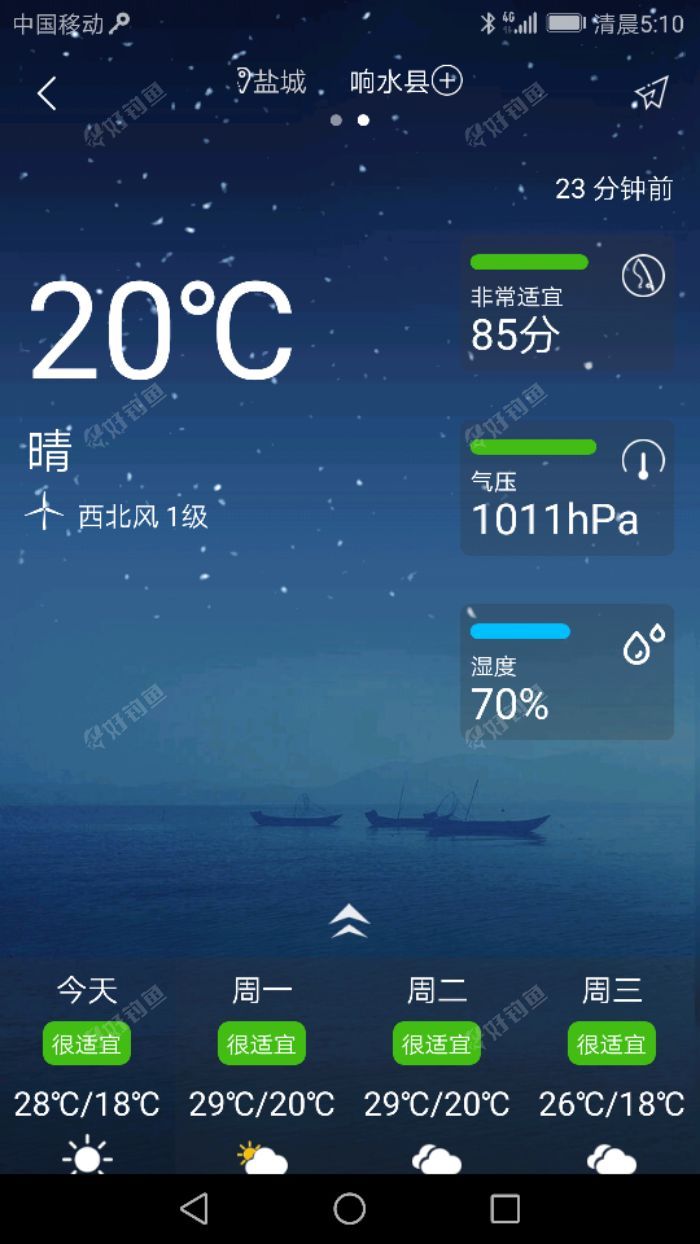
Task: Open the 气压 1011hPa card
Action: pyautogui.click(x=567, y=488)
